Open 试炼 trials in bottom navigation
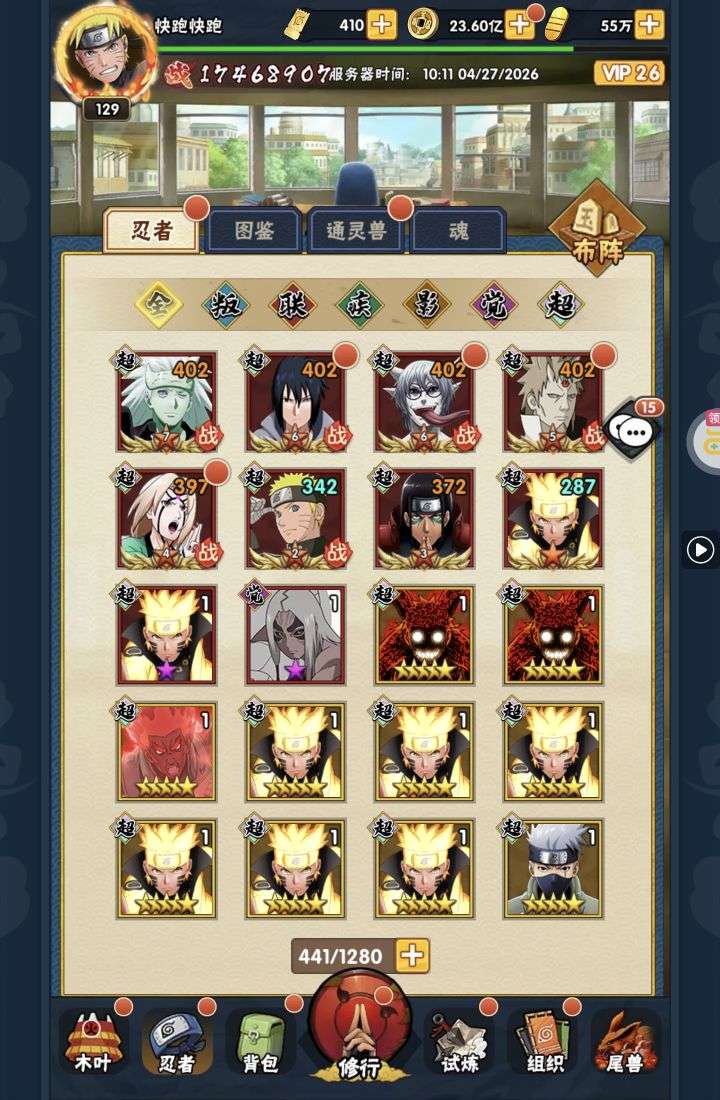This screenshot has height=1100, width=720. (459, 1042)
